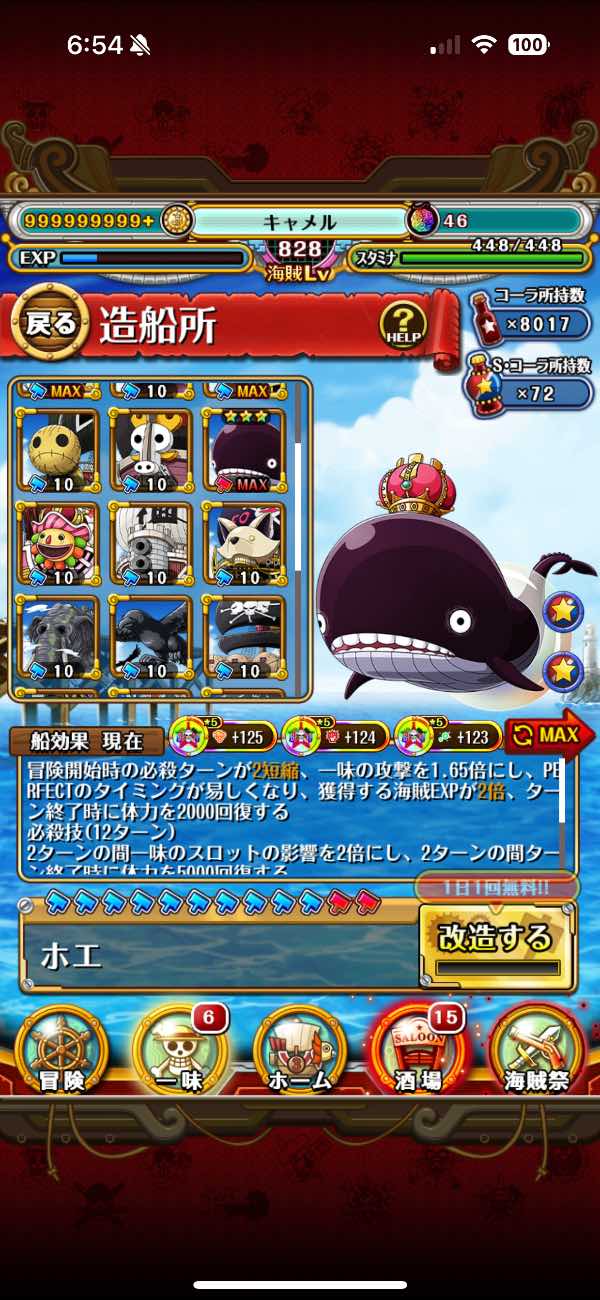This screenshot has height=1300, width=600.
Task: Tap the upper star button beside the whale
Action: (563, 612)
